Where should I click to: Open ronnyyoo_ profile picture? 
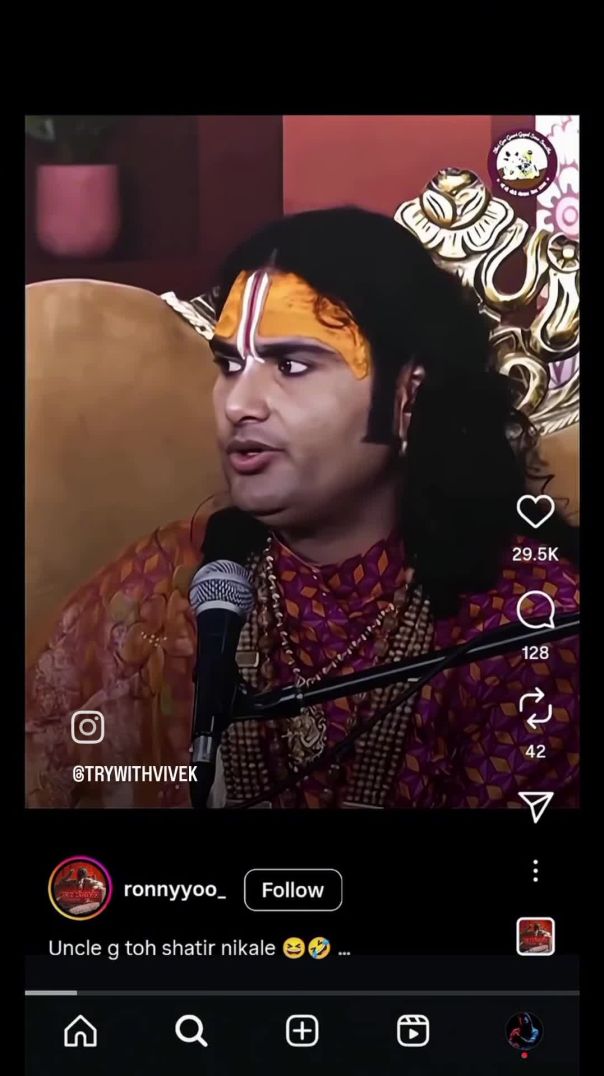[80, 888]
